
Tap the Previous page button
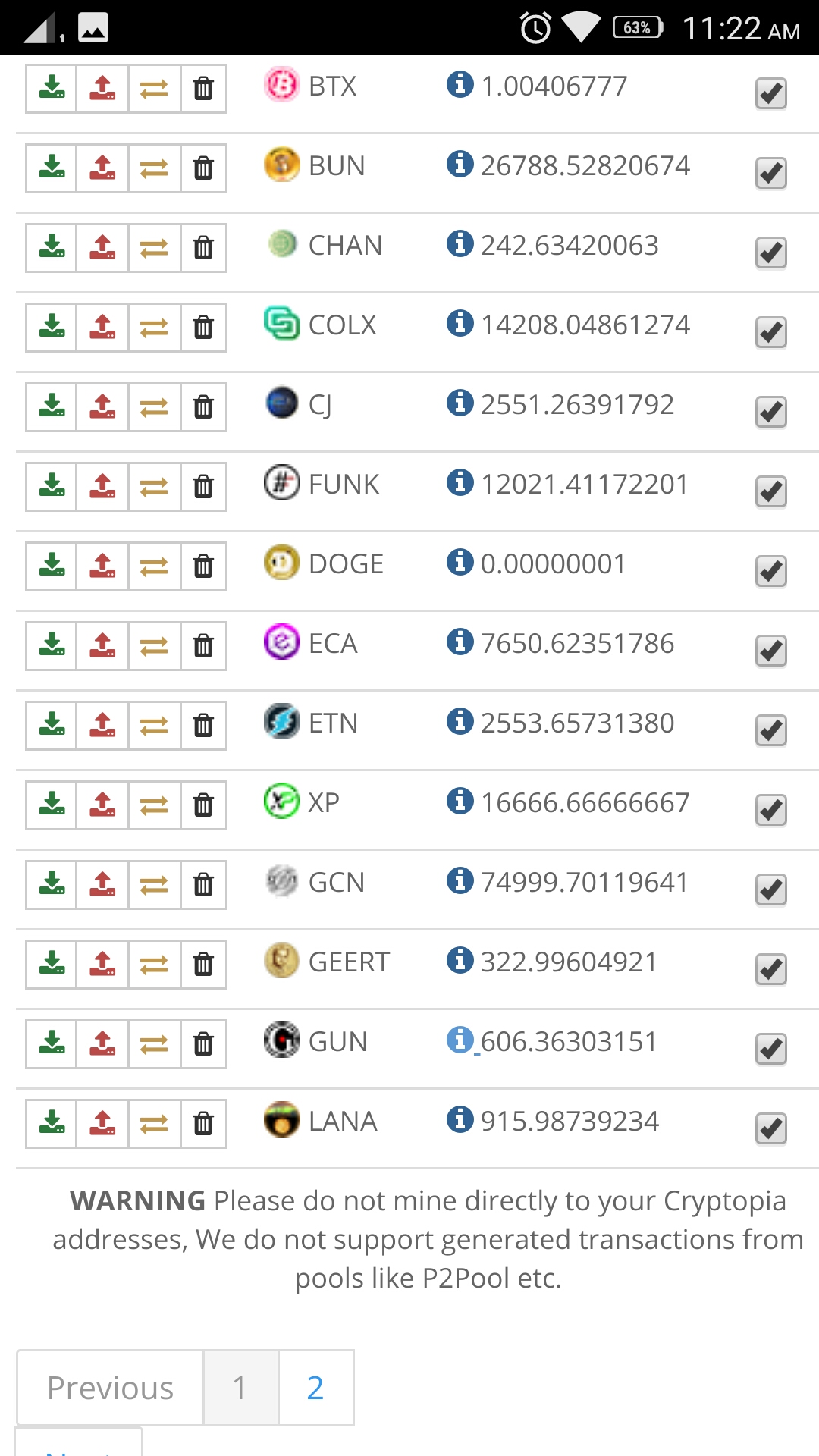(111, 1388)
